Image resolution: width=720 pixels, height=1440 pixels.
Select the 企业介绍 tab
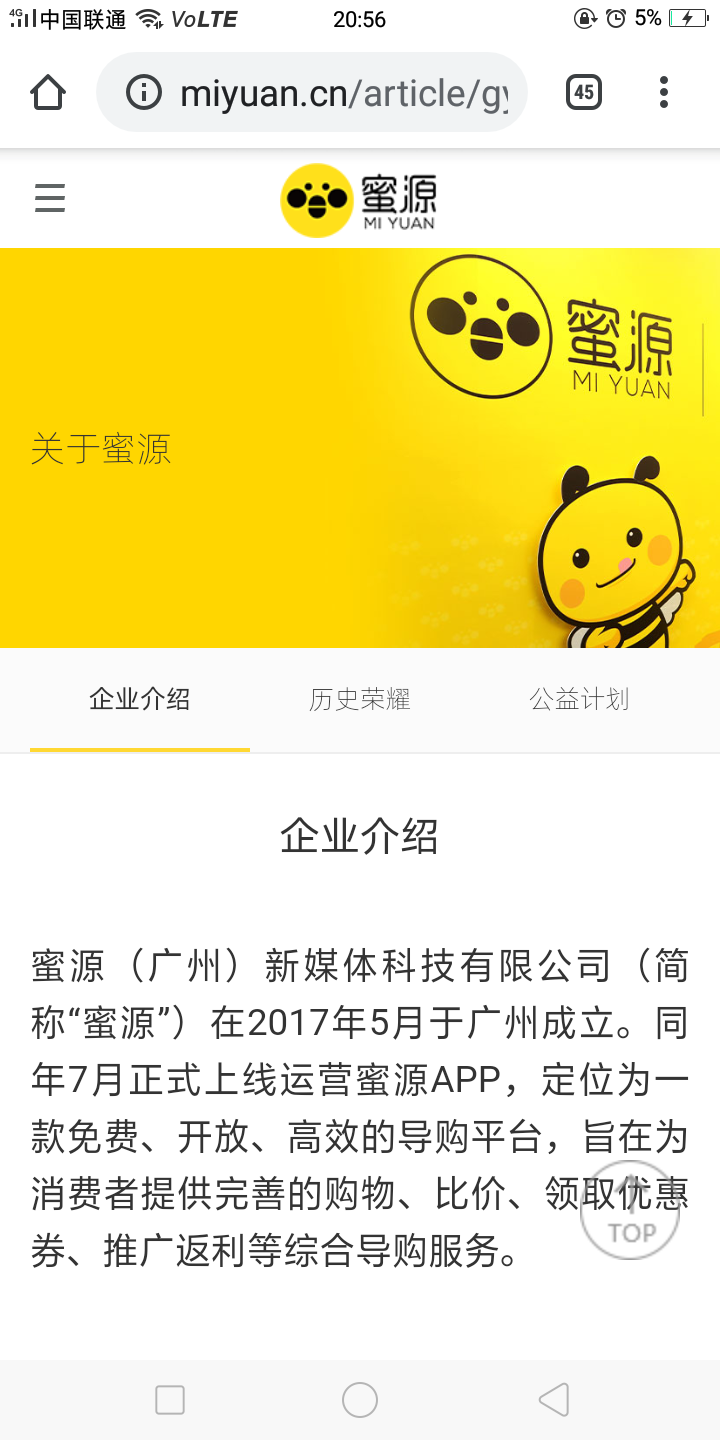139,699
